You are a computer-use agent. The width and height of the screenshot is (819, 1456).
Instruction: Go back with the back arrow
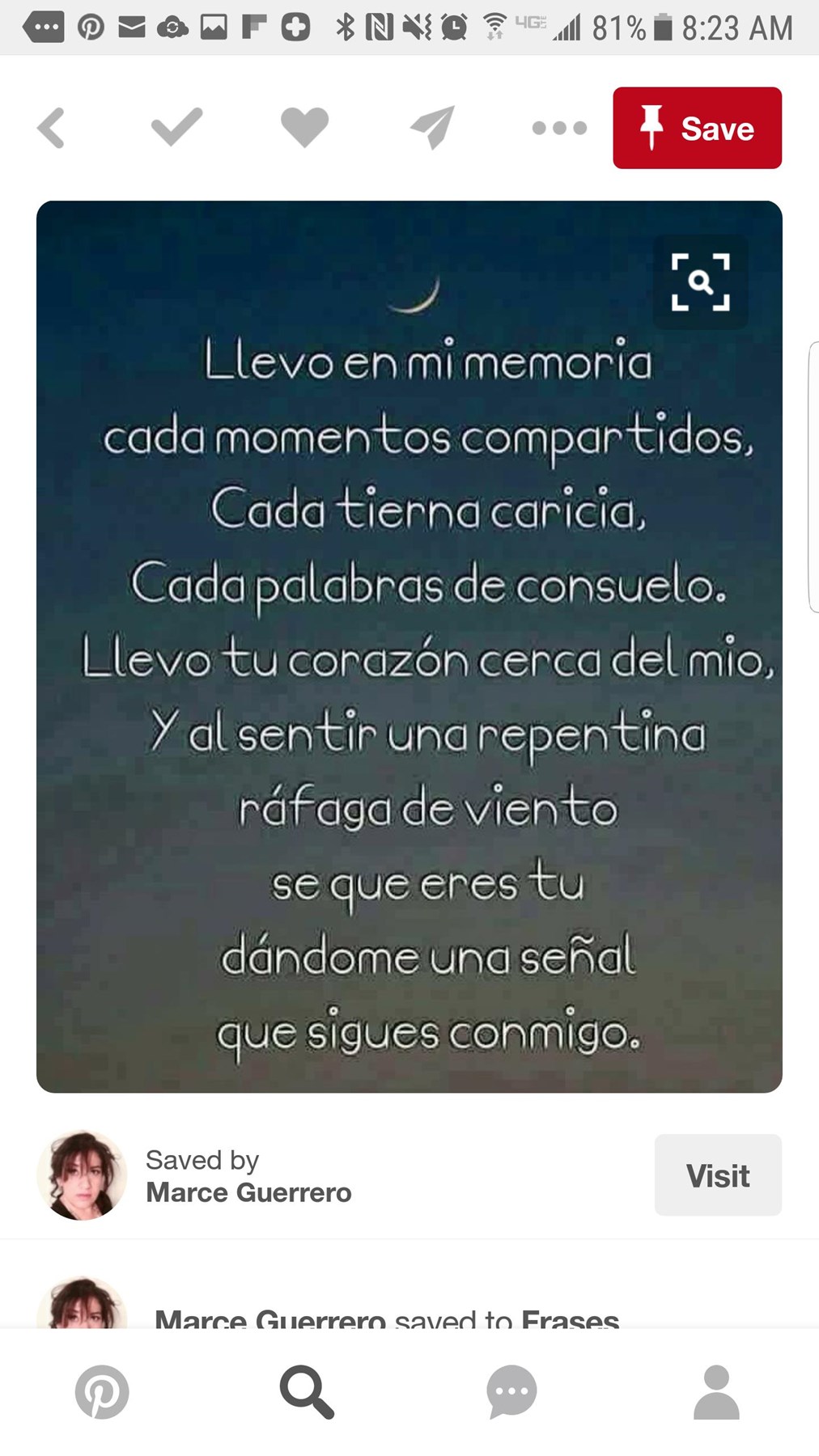[51, 128]
